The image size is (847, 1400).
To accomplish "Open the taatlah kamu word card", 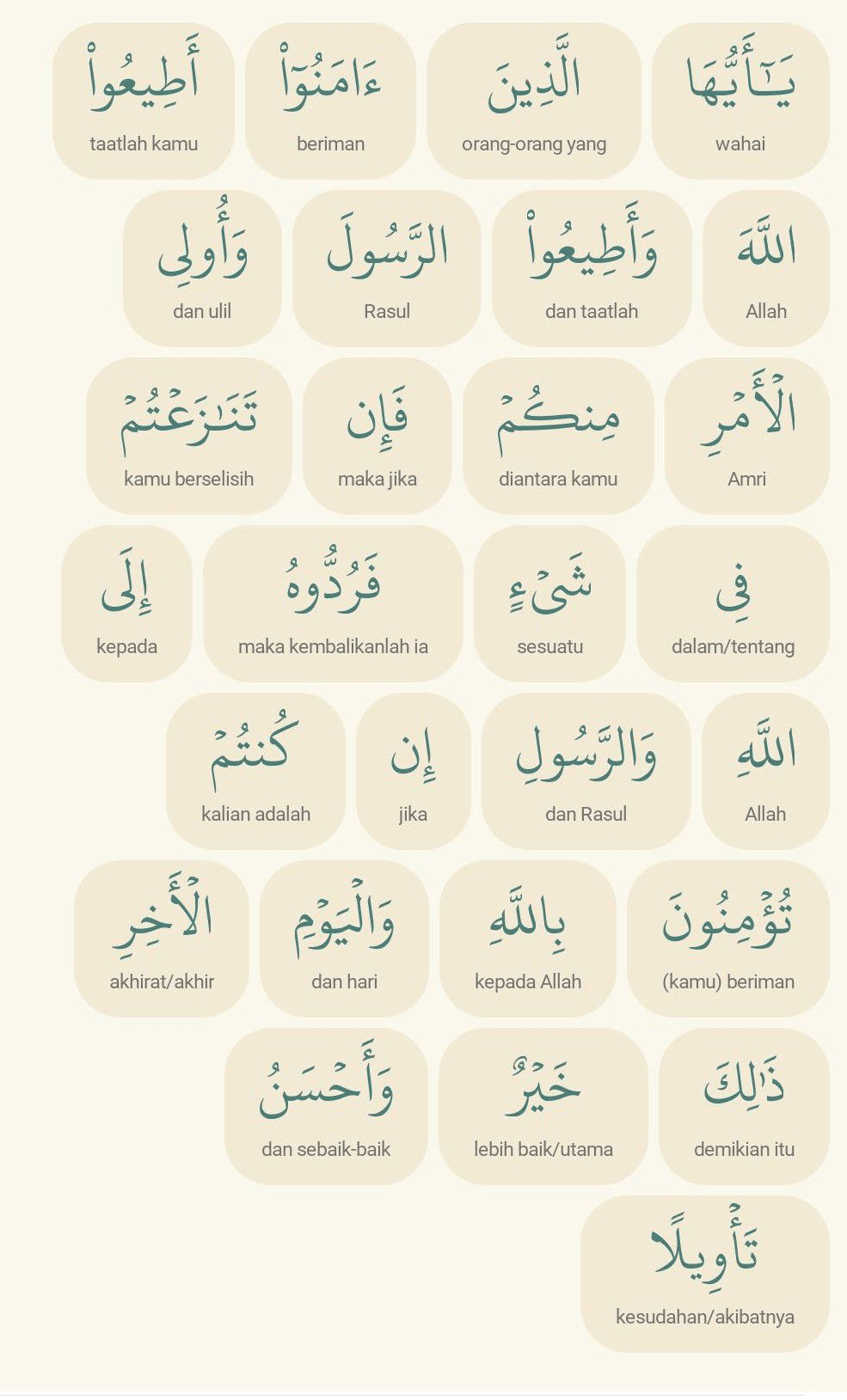I will tap(144, 101).
